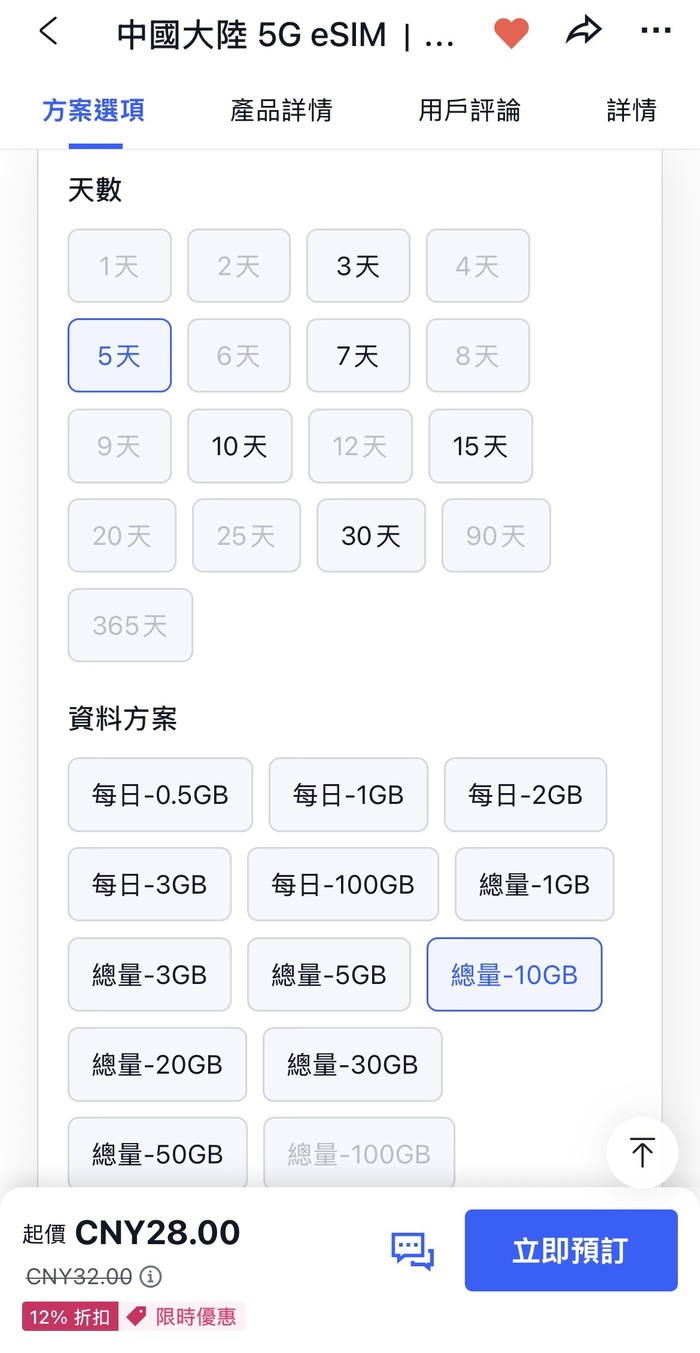The height and width of the screenshot is (1353, 700).
Task: Open customer service chat
Action: (412, 1250)
